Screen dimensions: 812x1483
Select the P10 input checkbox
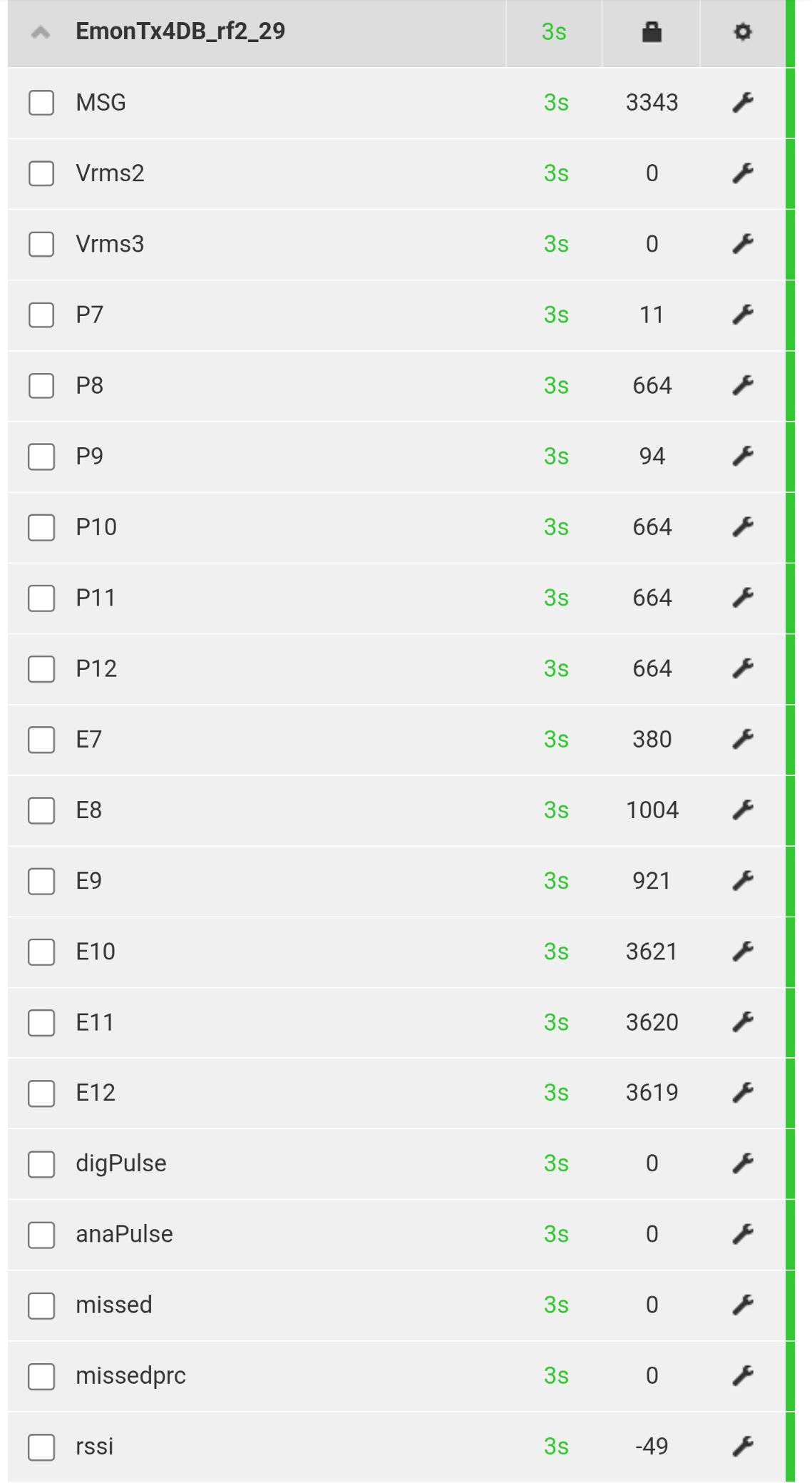tap(41, 527)
